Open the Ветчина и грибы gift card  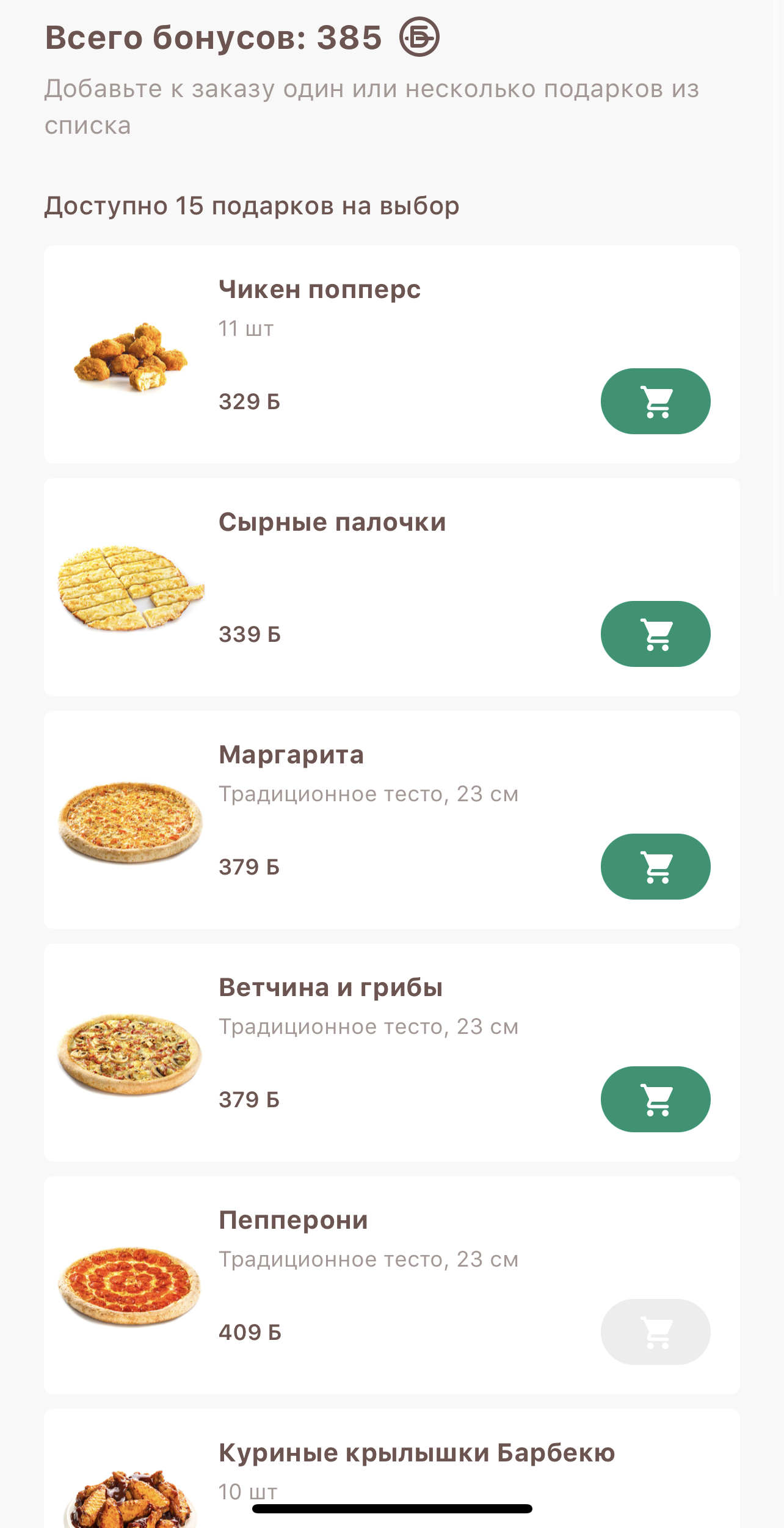click(x=392, y=1052)
